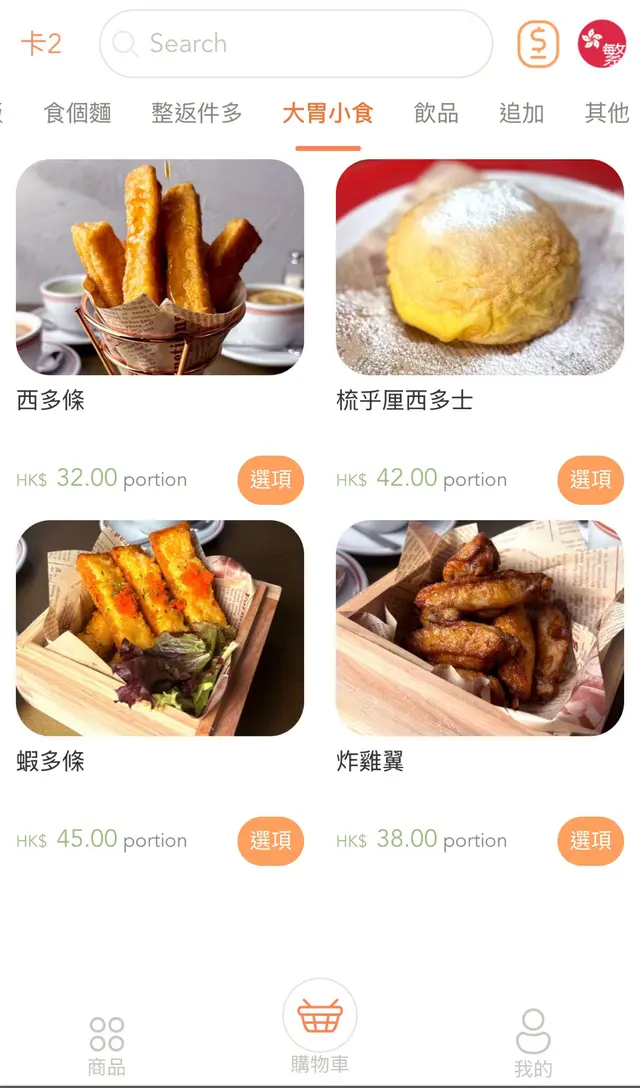Screen dimensions: 640x1088
Task: Go to the 其他 category tab
Action: pos(606,113)
